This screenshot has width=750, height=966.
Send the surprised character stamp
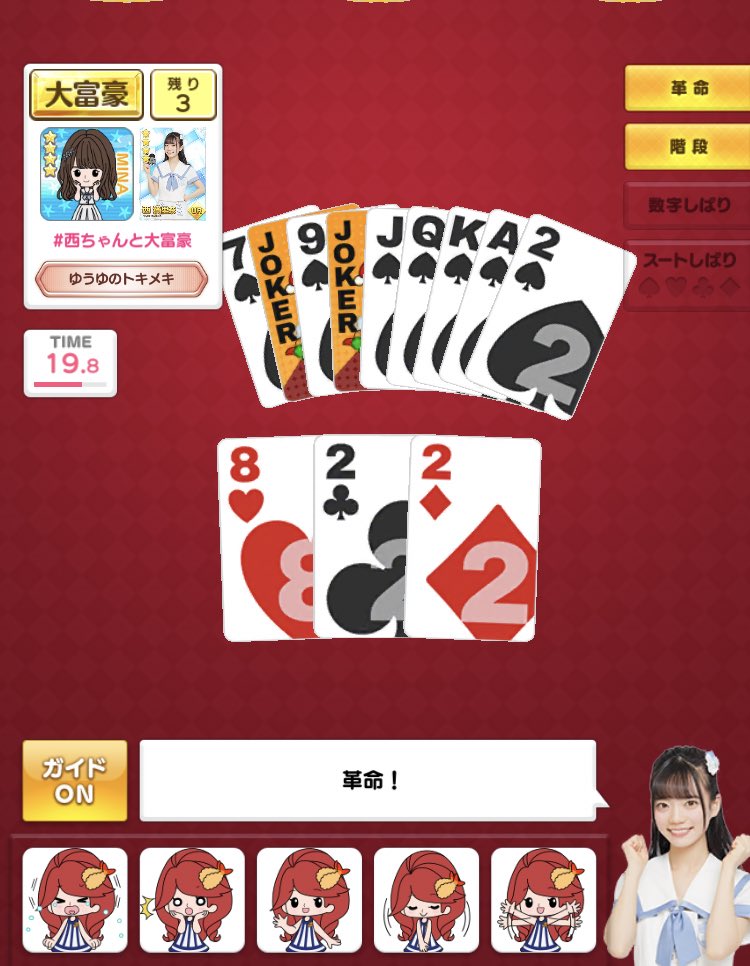[192, 900]
